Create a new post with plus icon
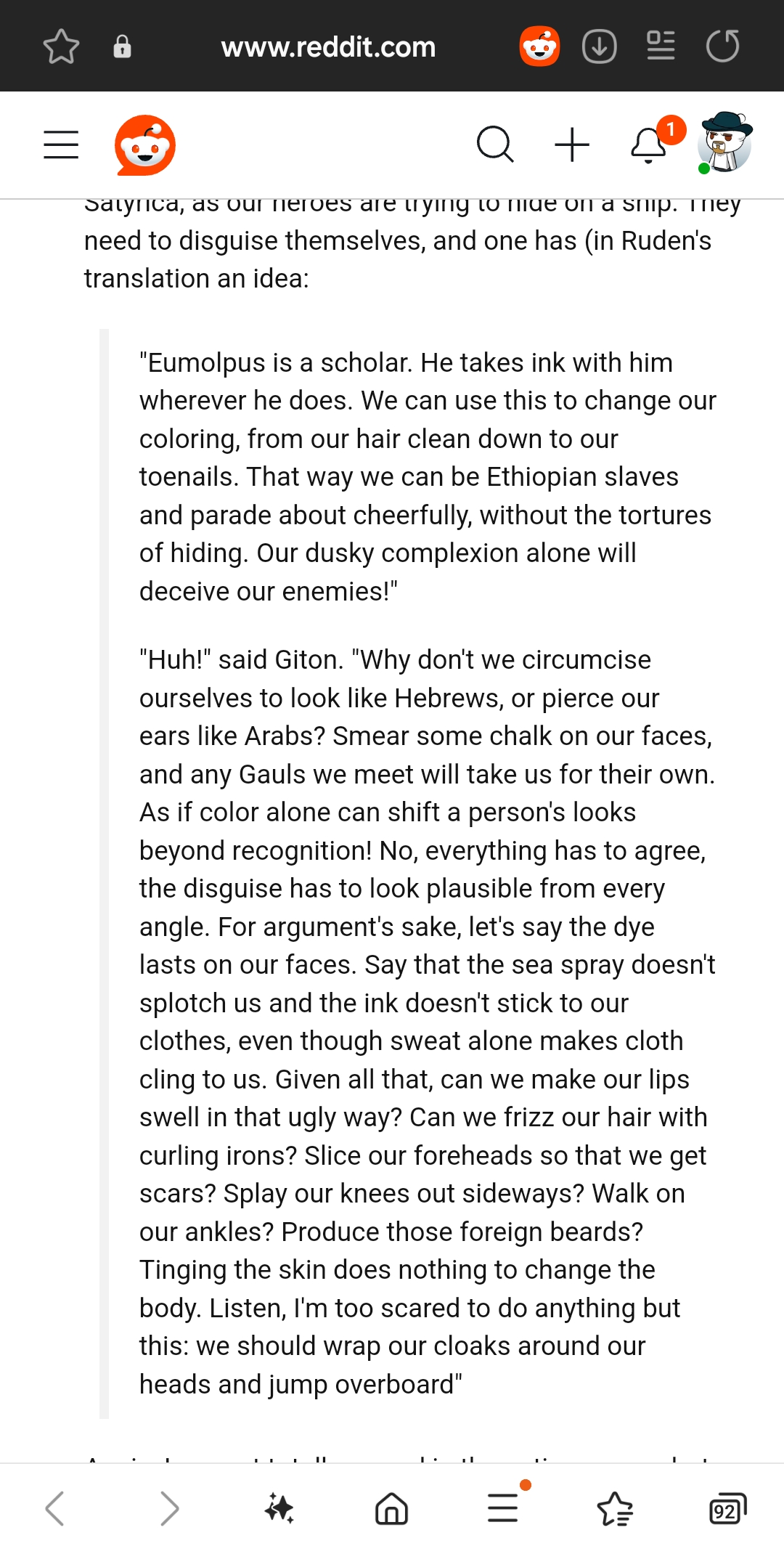 (x=572, y=145)
